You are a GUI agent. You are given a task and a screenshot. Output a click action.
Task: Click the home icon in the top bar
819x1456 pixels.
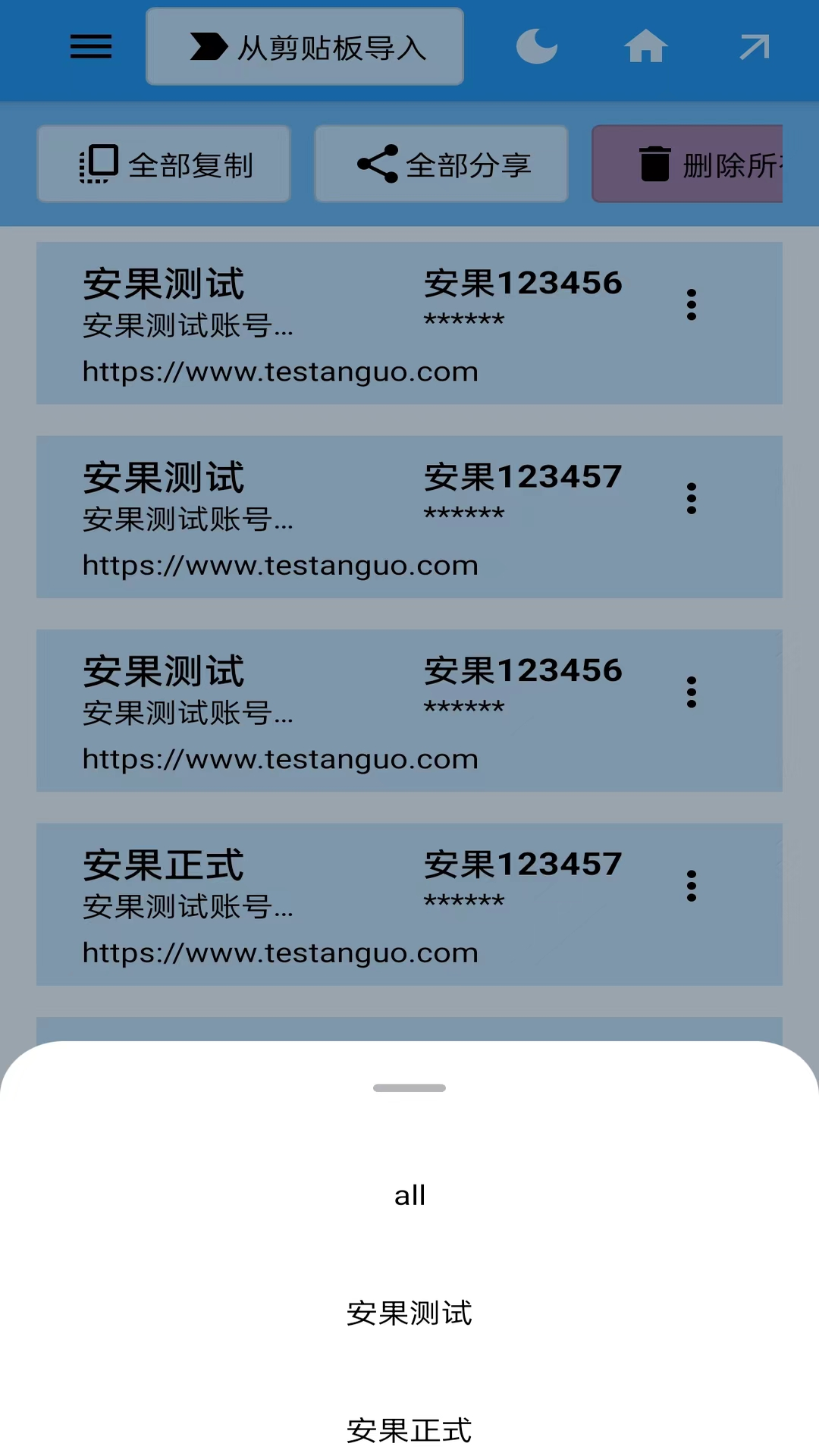coord(647,47)
